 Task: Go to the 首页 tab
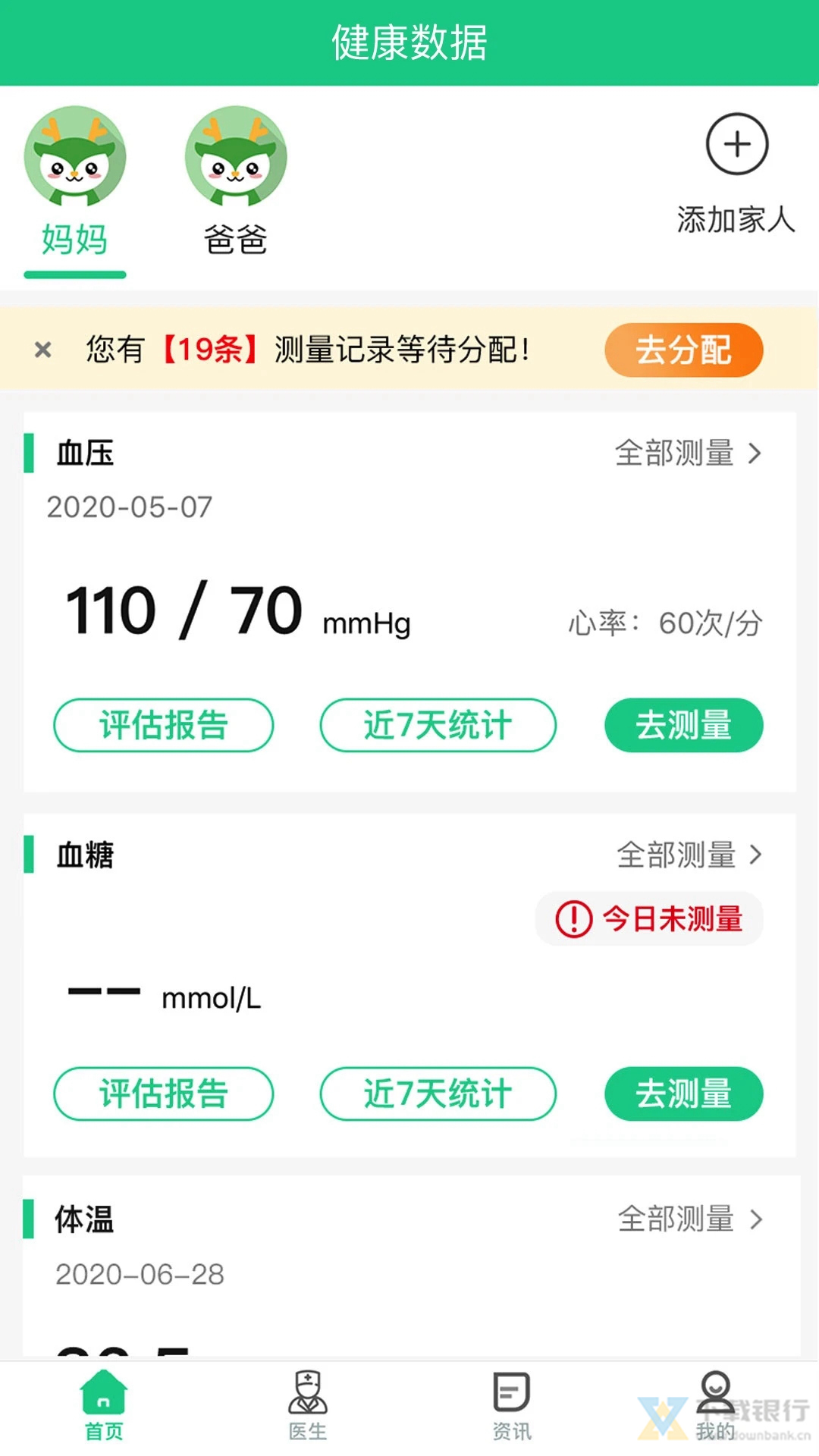click(x=103, y=1405)
